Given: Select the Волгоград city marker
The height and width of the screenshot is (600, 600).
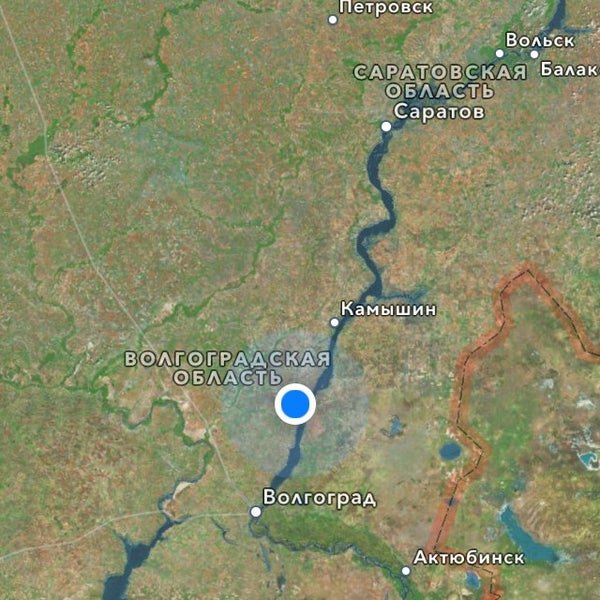Looking at the screenshot, I should pyautogui.click(x=256, y=511).
